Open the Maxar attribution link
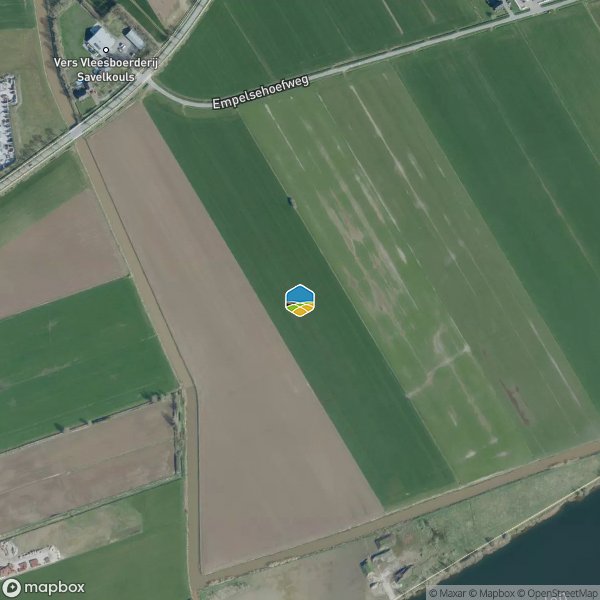The height and width of the screenshot is (600, 600). (447, 593)
